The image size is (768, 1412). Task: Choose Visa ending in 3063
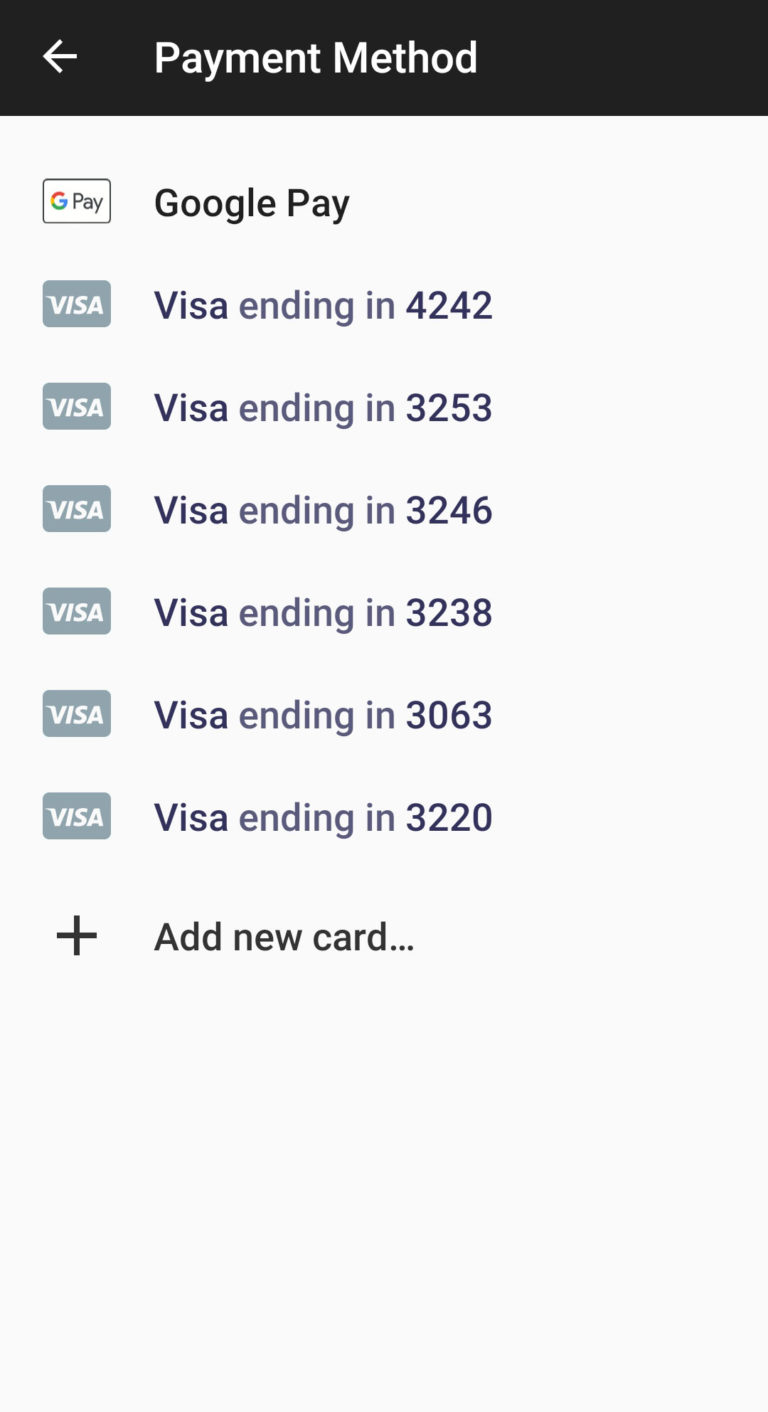[x=322, y=713]
